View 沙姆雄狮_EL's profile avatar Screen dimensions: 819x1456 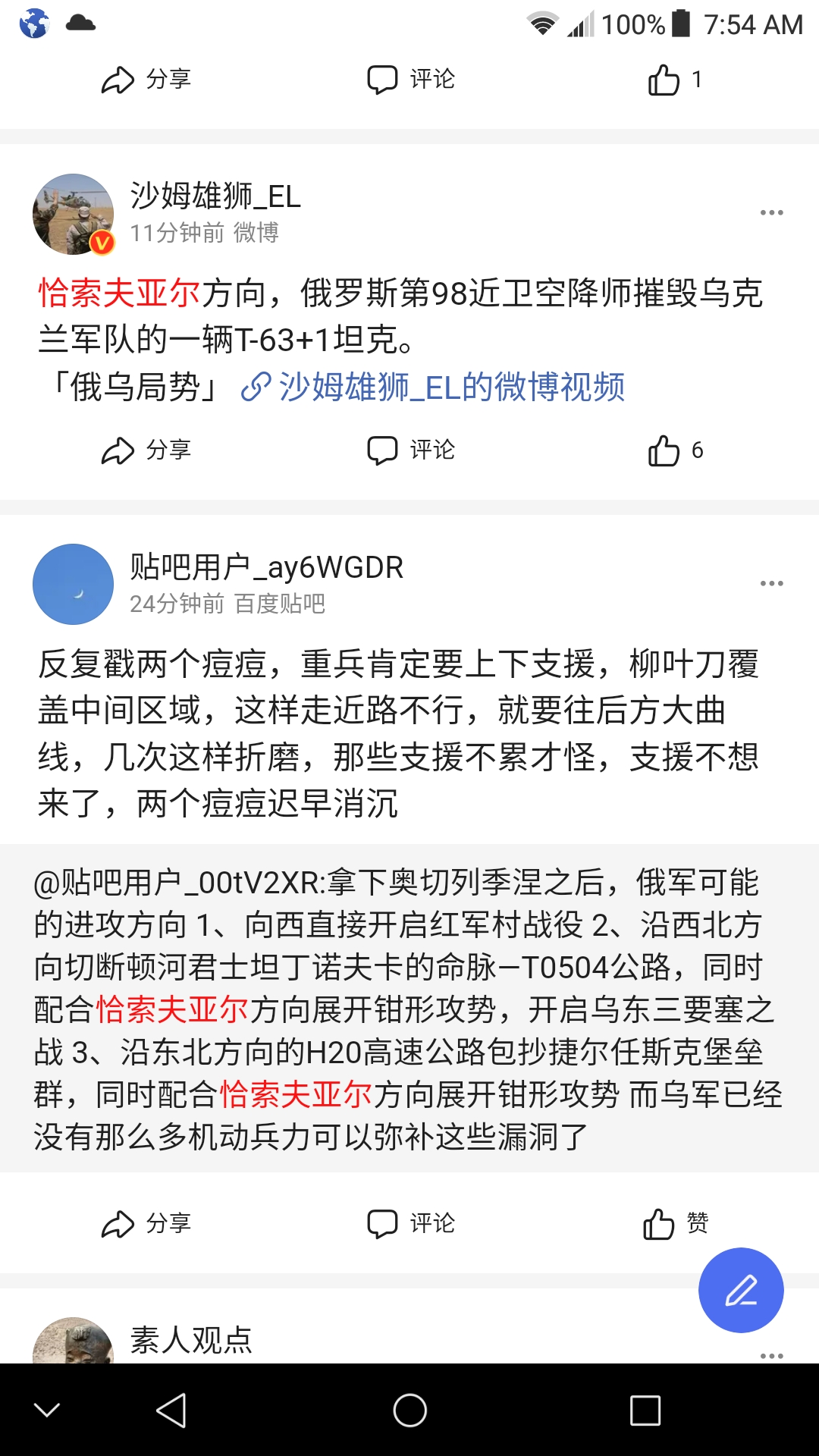click(74, 215)
